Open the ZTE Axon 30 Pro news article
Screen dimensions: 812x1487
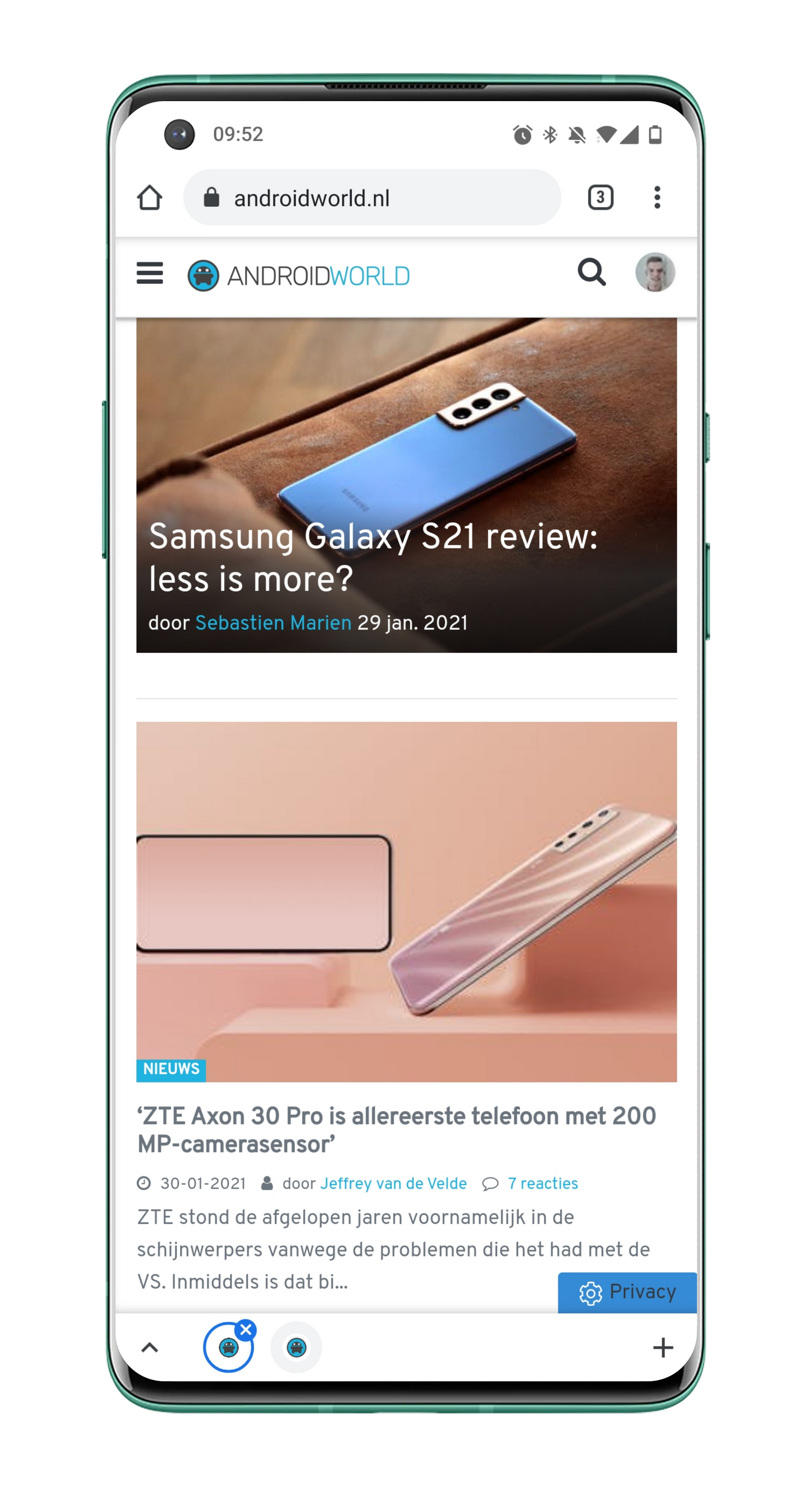pos(396,1129)
